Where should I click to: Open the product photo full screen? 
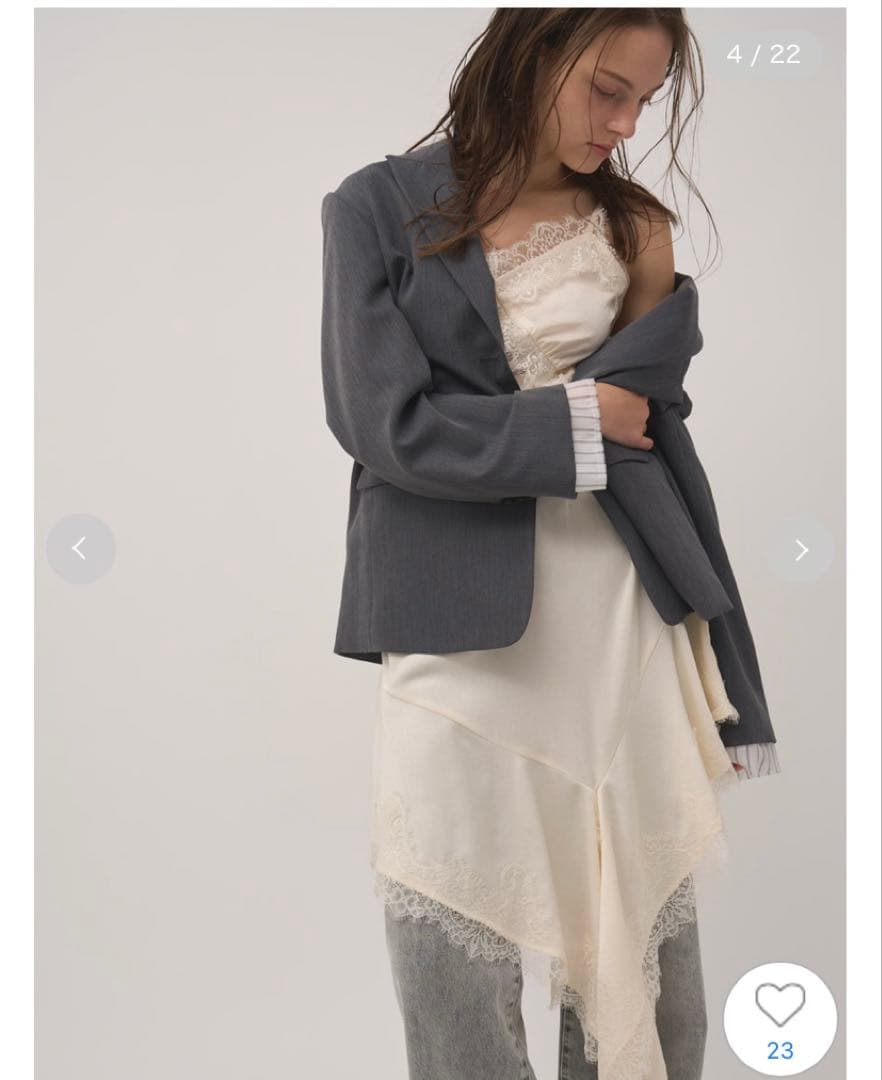(440, 544)
